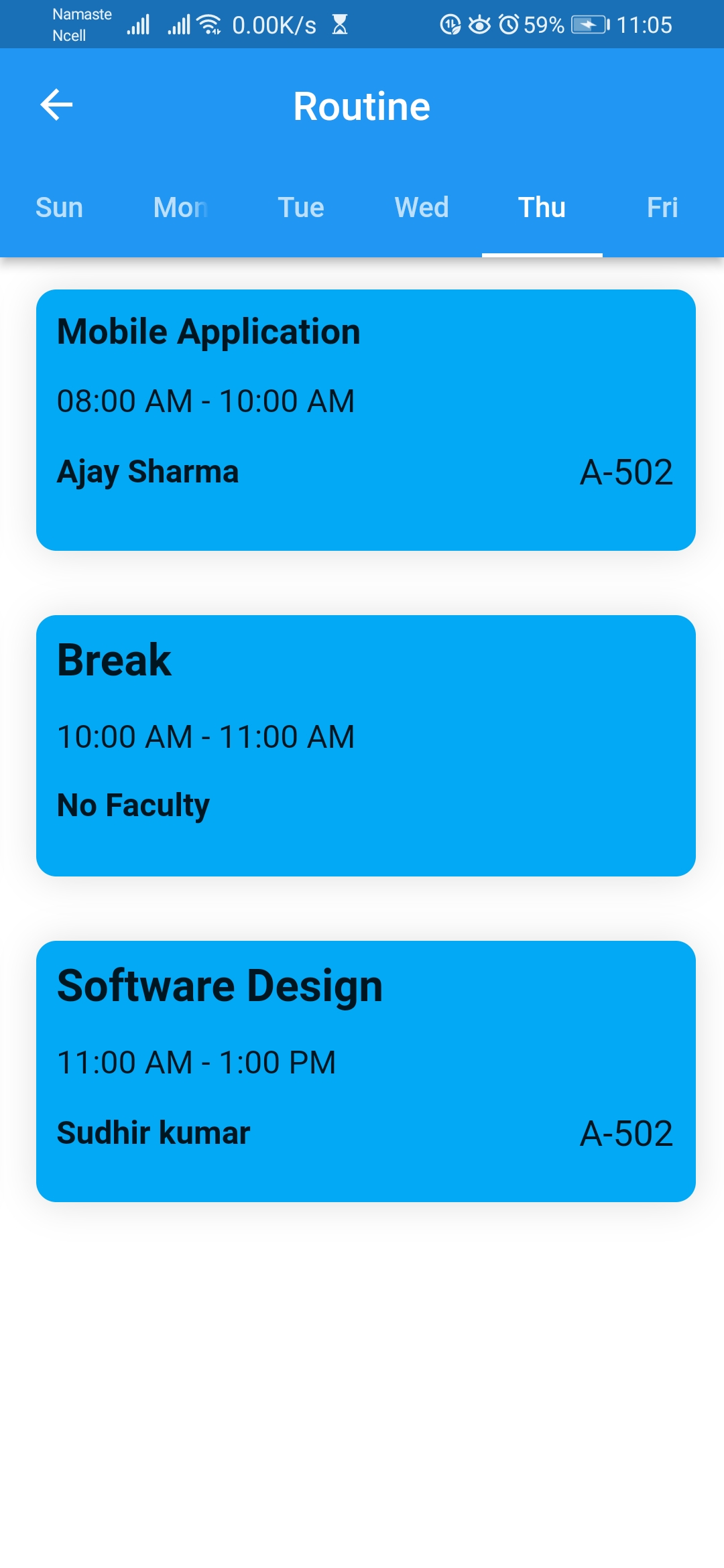
Task: Select the Mon tab
Action: 180,208
